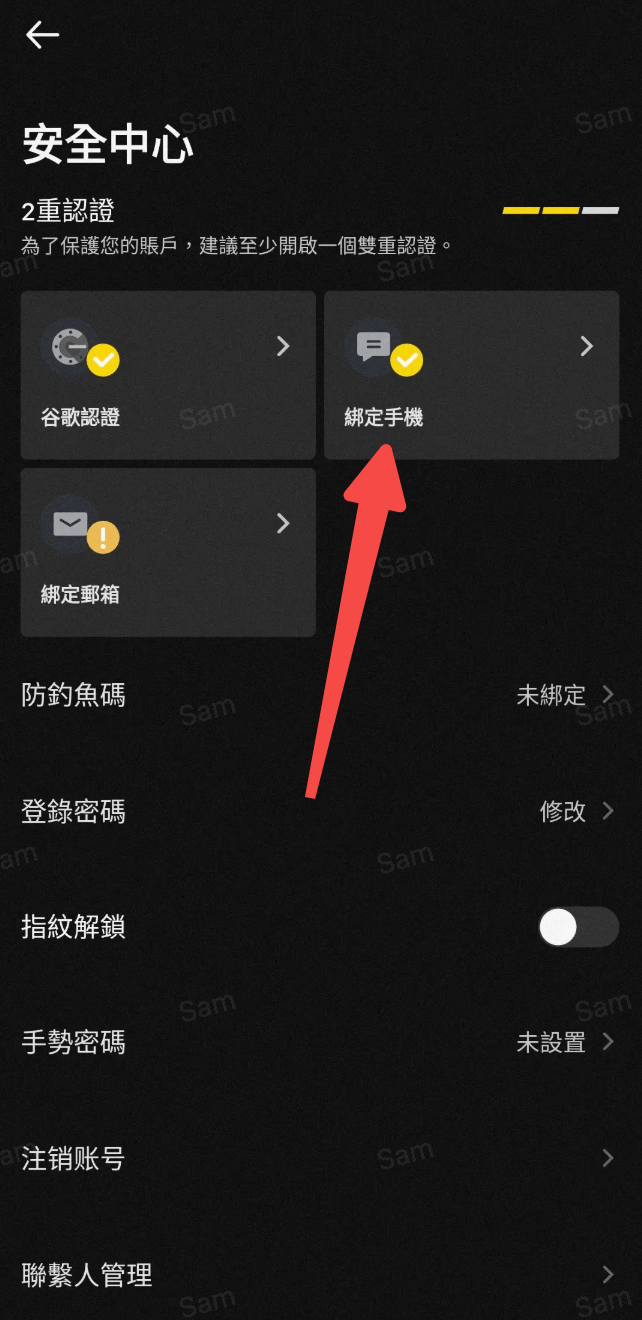Open 登錄密碼 to change the password
Viewport: 642px width, 1320px height.
pyautogui.click(x=320, y=811)
